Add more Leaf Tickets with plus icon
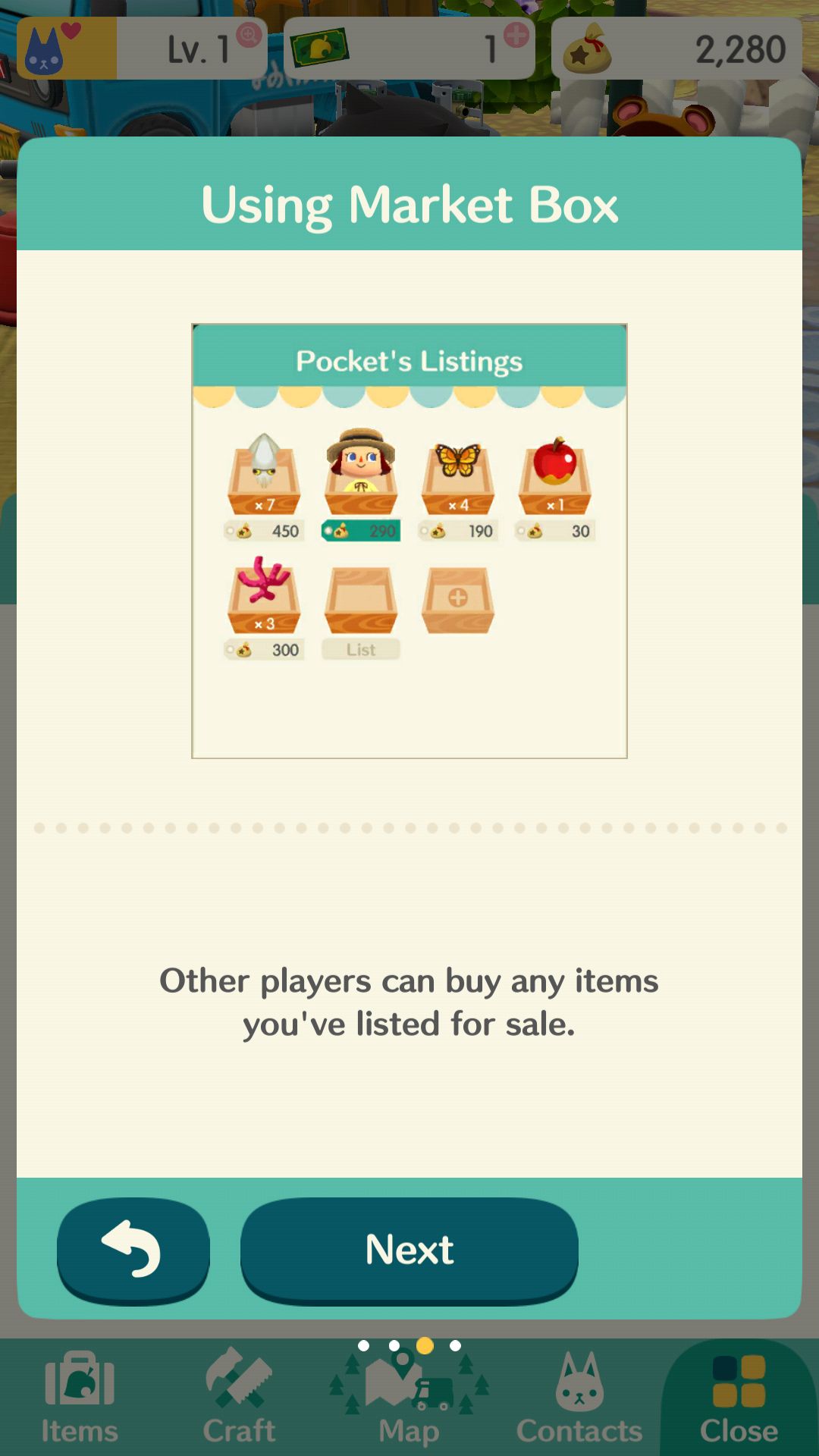The height and width of the screenshot is (1456, 819). pos(516,34)
